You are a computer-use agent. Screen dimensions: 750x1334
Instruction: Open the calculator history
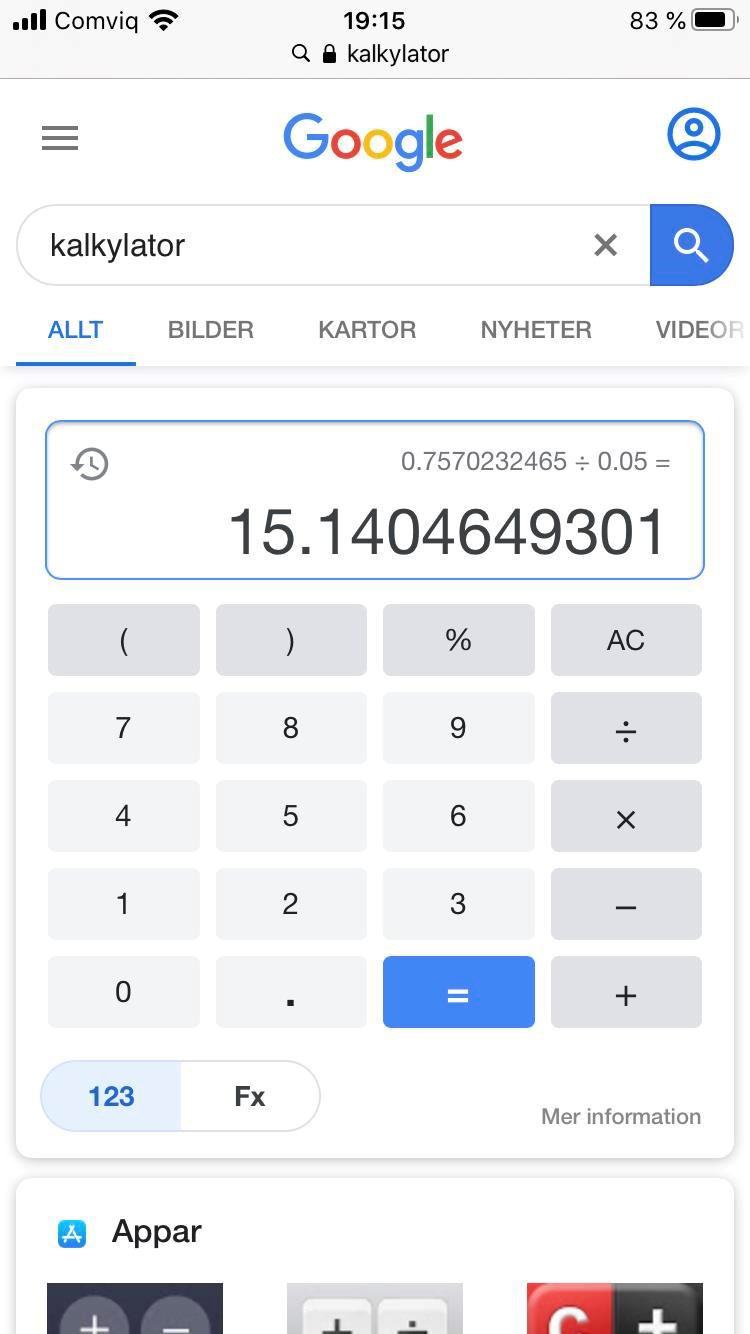pyautogui.click(x=90, y=463)
